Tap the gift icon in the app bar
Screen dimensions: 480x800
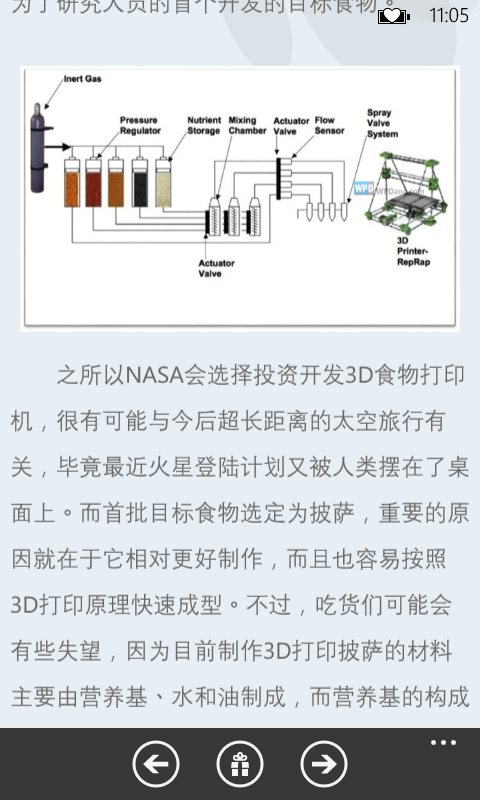240,764
